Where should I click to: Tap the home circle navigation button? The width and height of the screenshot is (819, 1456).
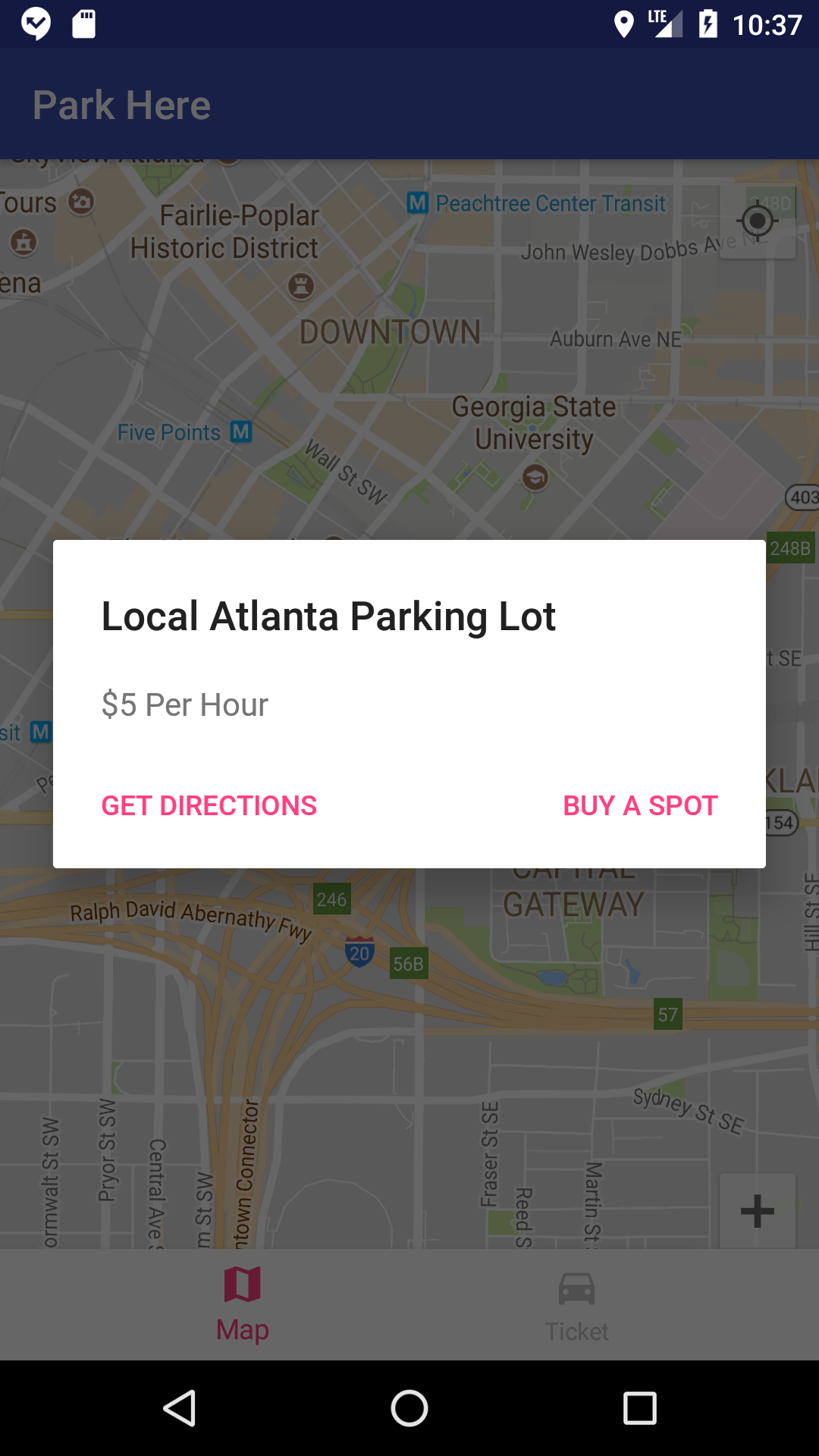point(409,1408)
